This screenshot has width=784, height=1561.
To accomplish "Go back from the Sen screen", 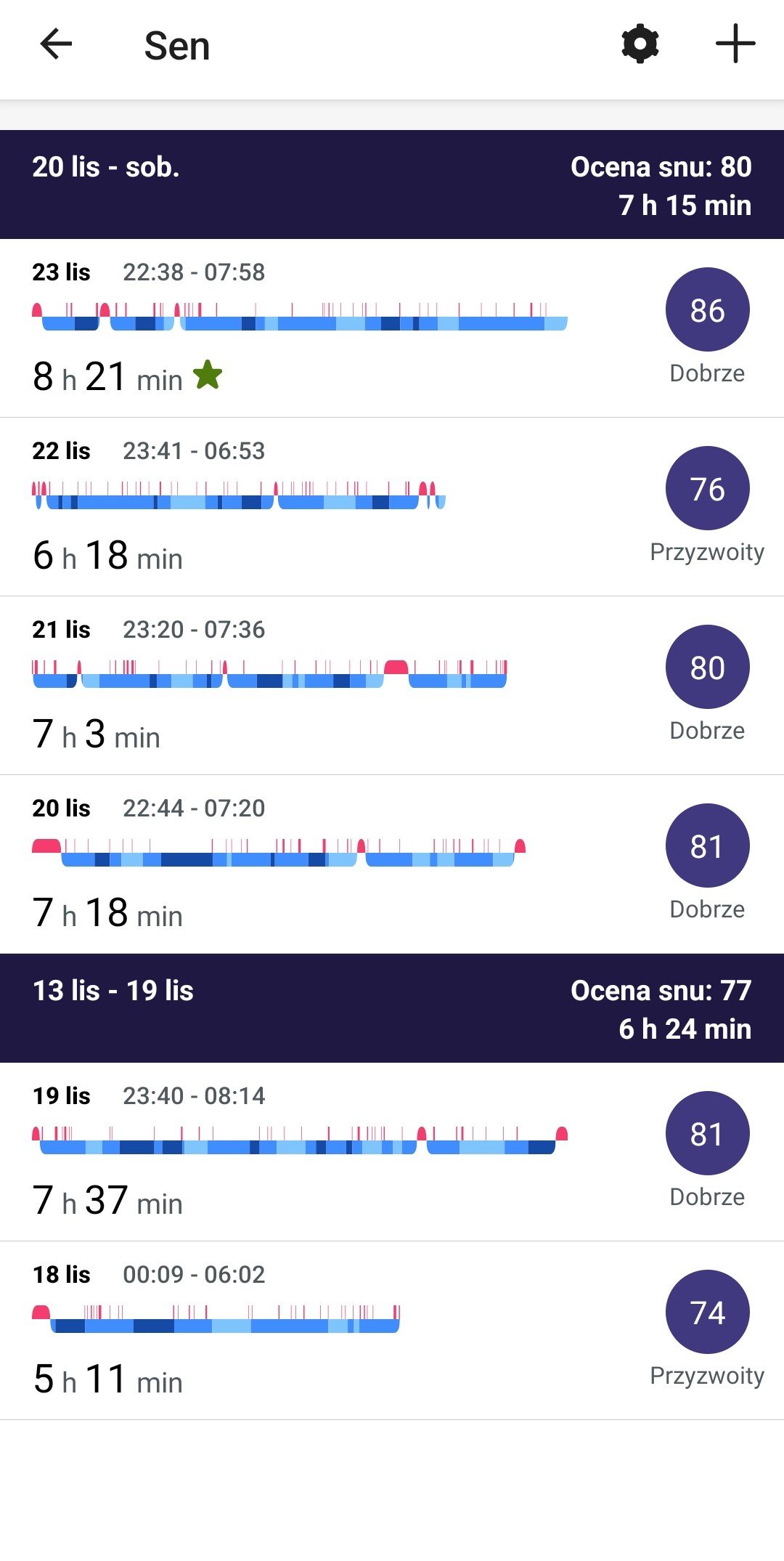I will tap(56, 44).
